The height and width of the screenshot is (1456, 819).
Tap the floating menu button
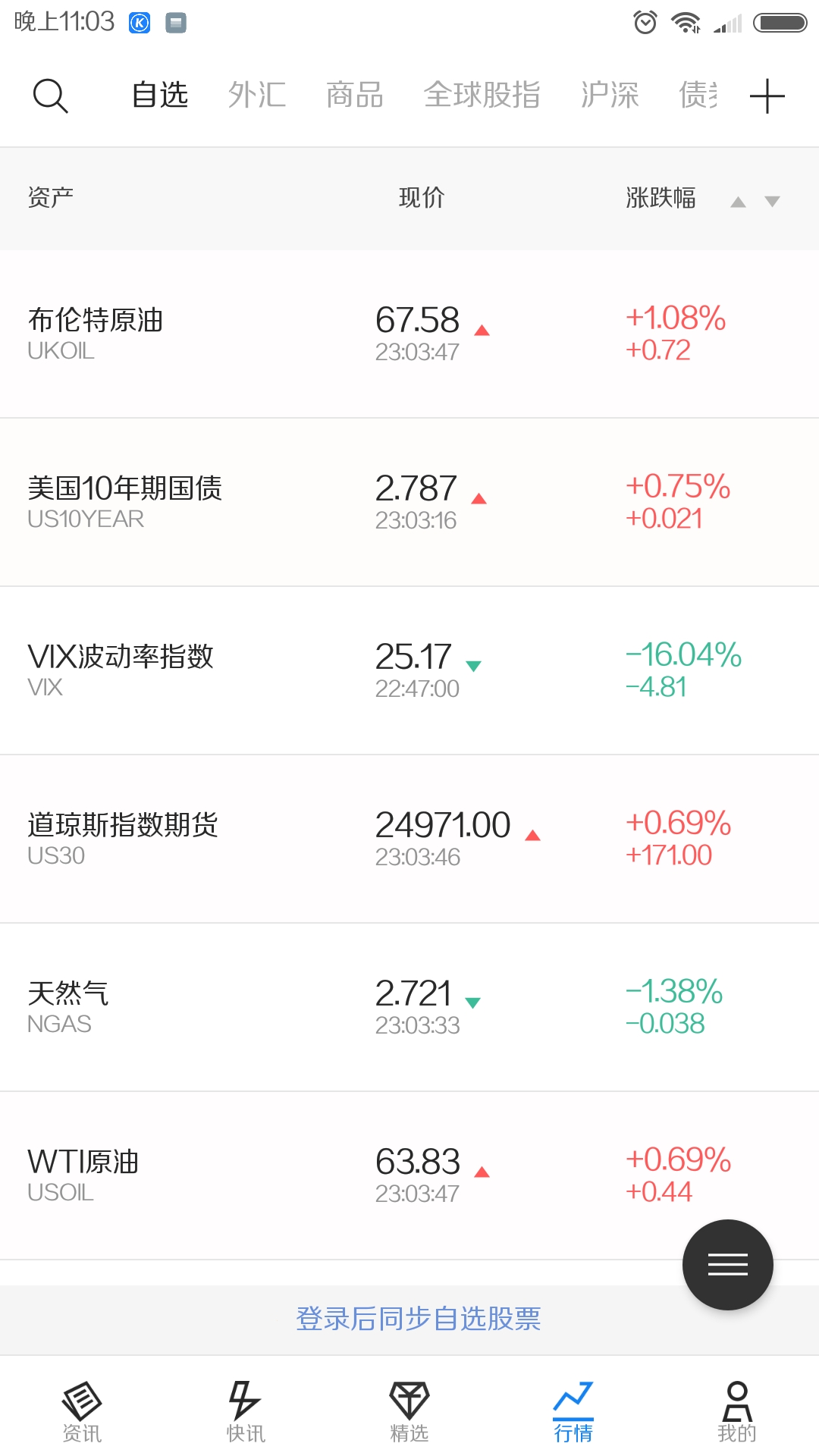[728, 1265]
